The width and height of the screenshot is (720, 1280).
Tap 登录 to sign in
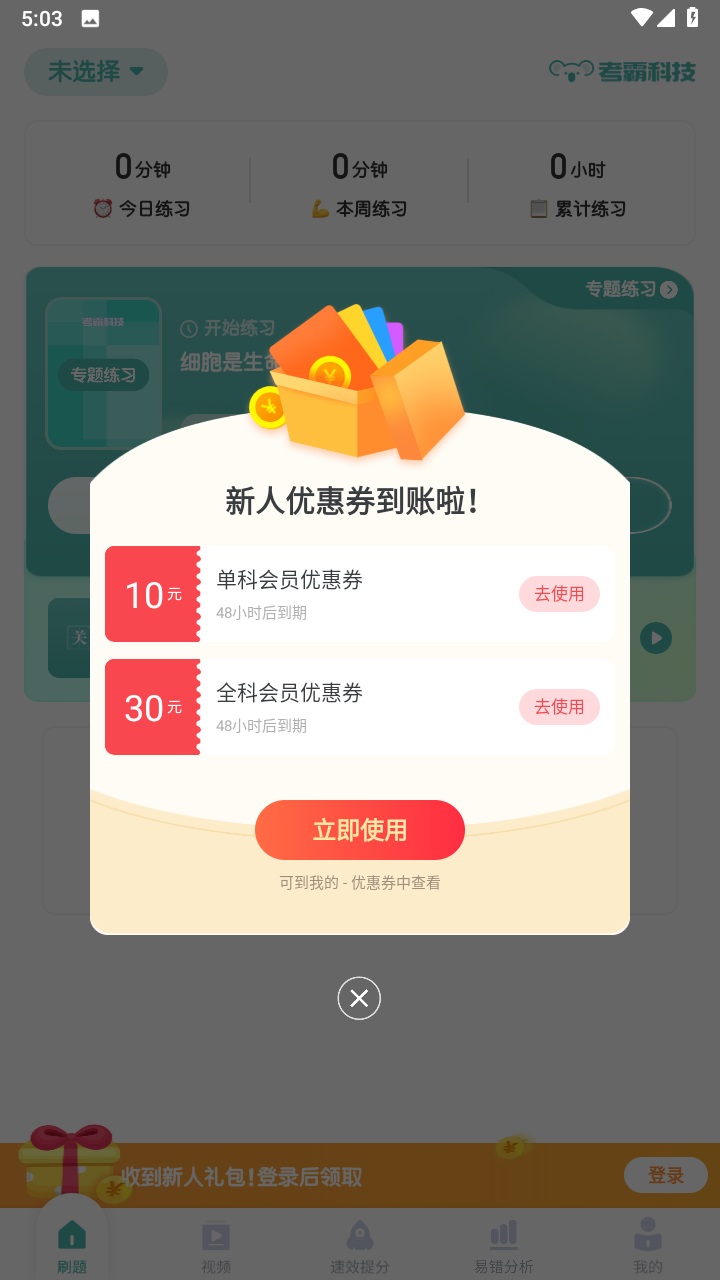665,1175
